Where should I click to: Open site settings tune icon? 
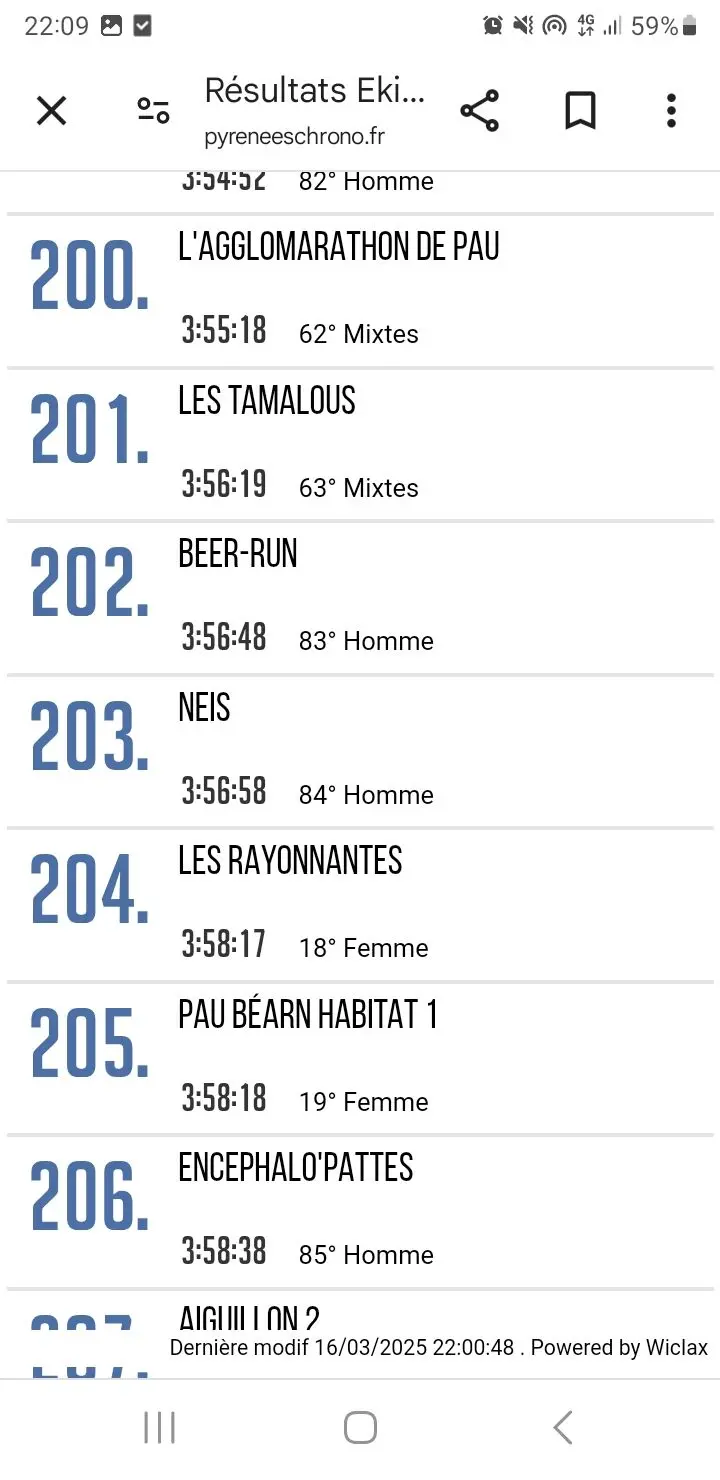pyautogui.click(x=153, y=110)
